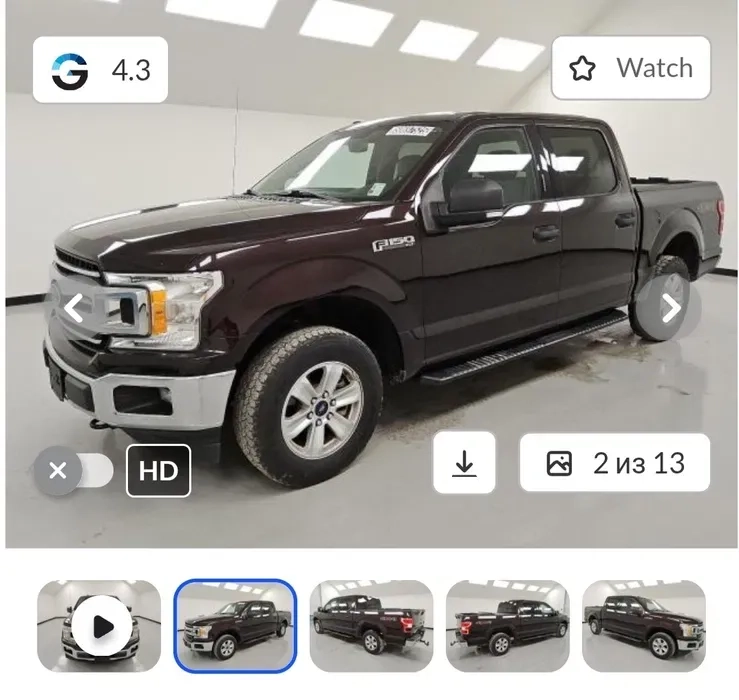Screen dimensions: 739x700
Task: Select the rear-left view thumbnail
Action: point(371,626)
